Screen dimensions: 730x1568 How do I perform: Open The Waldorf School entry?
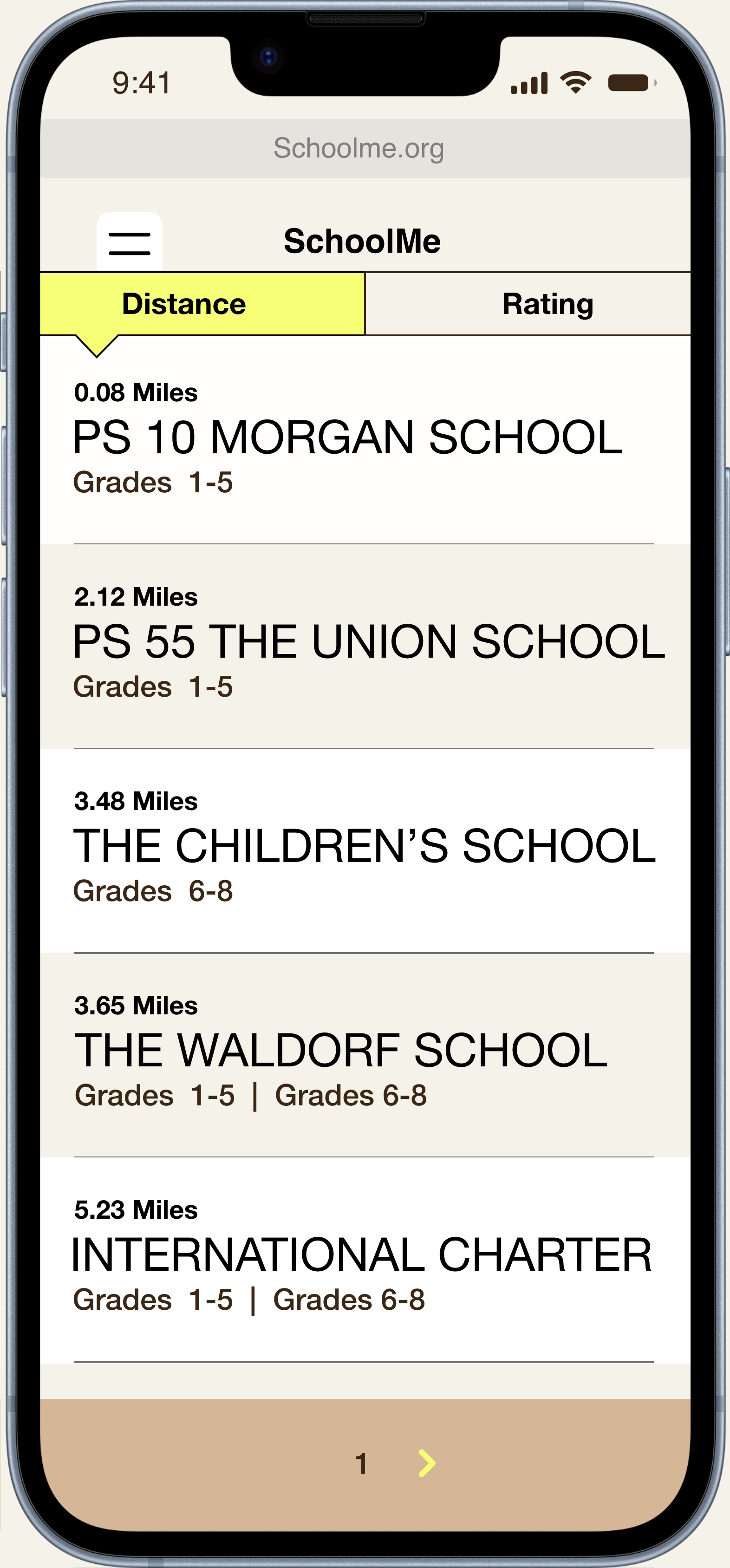pos(365,1055)
